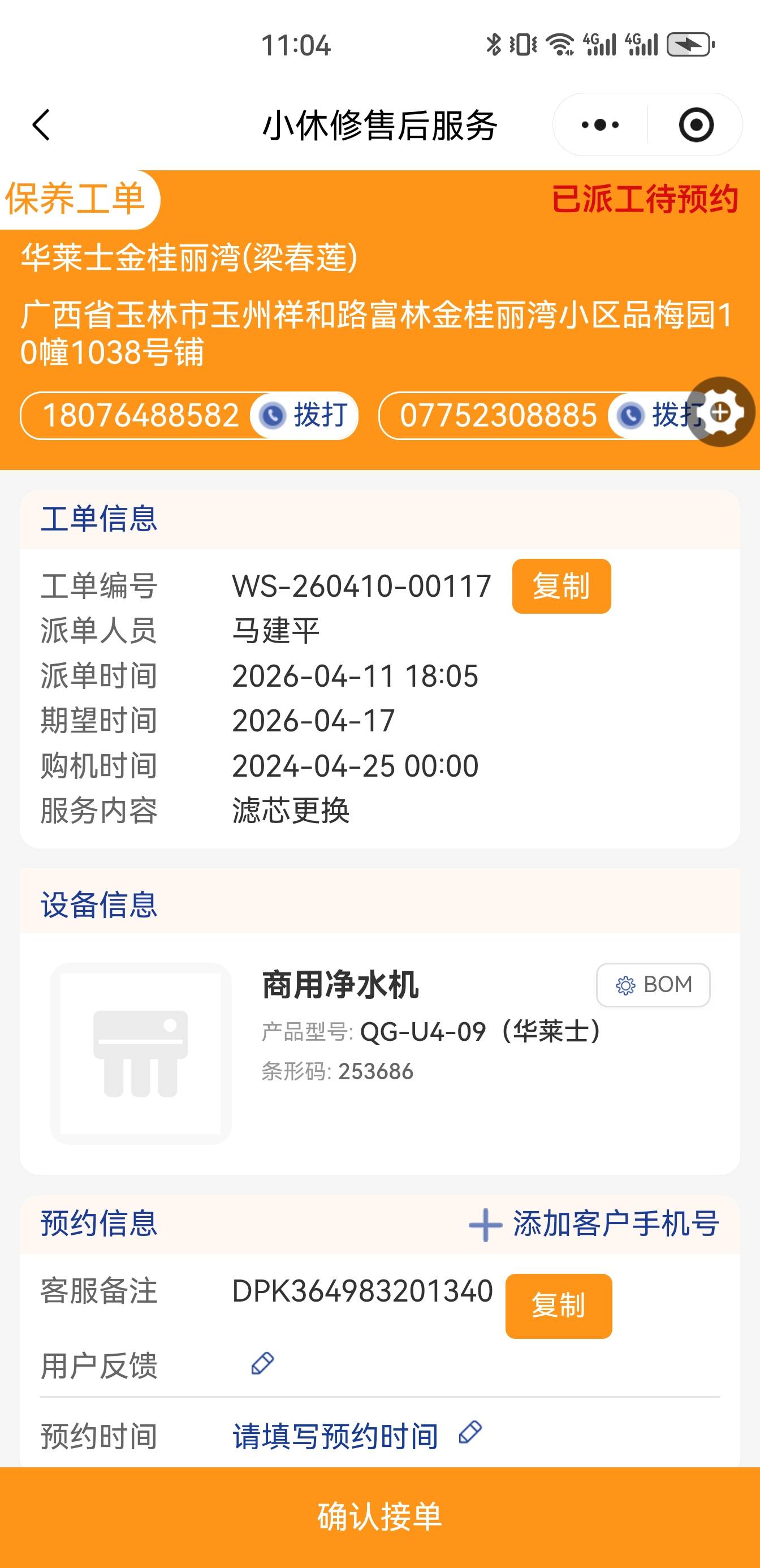Confirm acceptance of this work order
Image resolution: width=760 pixels, height=1568 pixels.
click(379, 1515)
